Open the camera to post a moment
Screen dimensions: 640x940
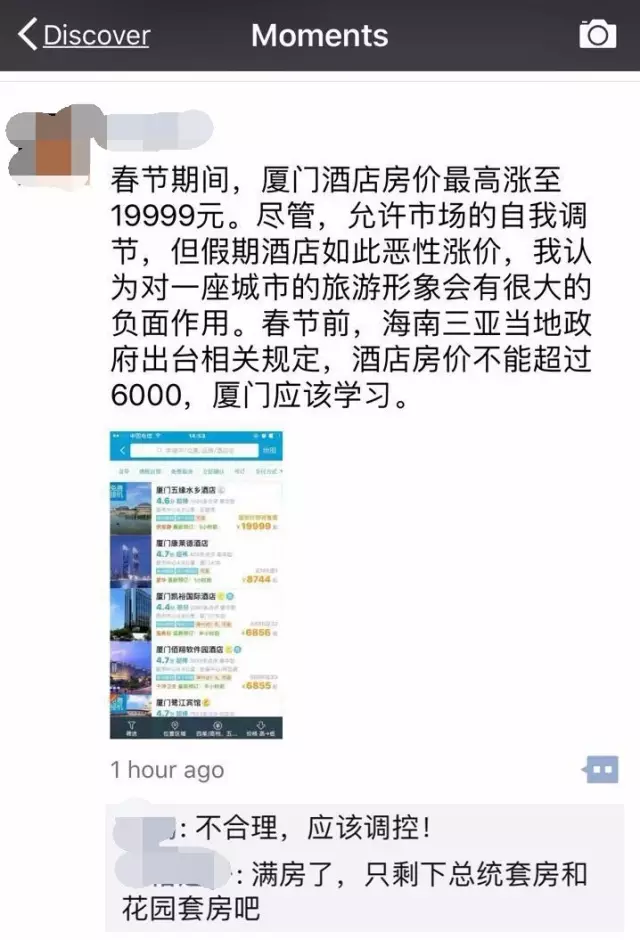click(x=597, y=35)
